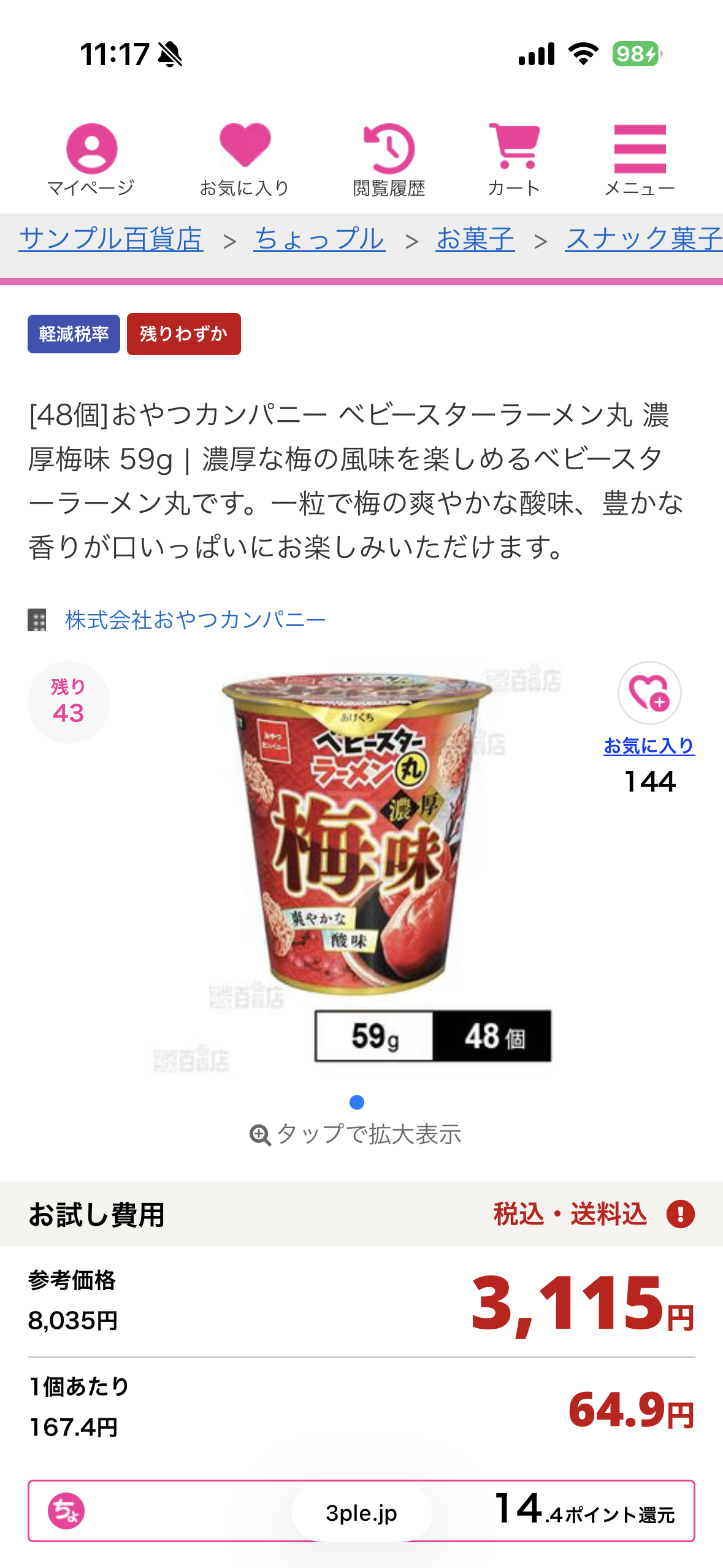Tap the 14.4ポイント還元 points banner
723x1568 pixels.
click(361, 1511)
